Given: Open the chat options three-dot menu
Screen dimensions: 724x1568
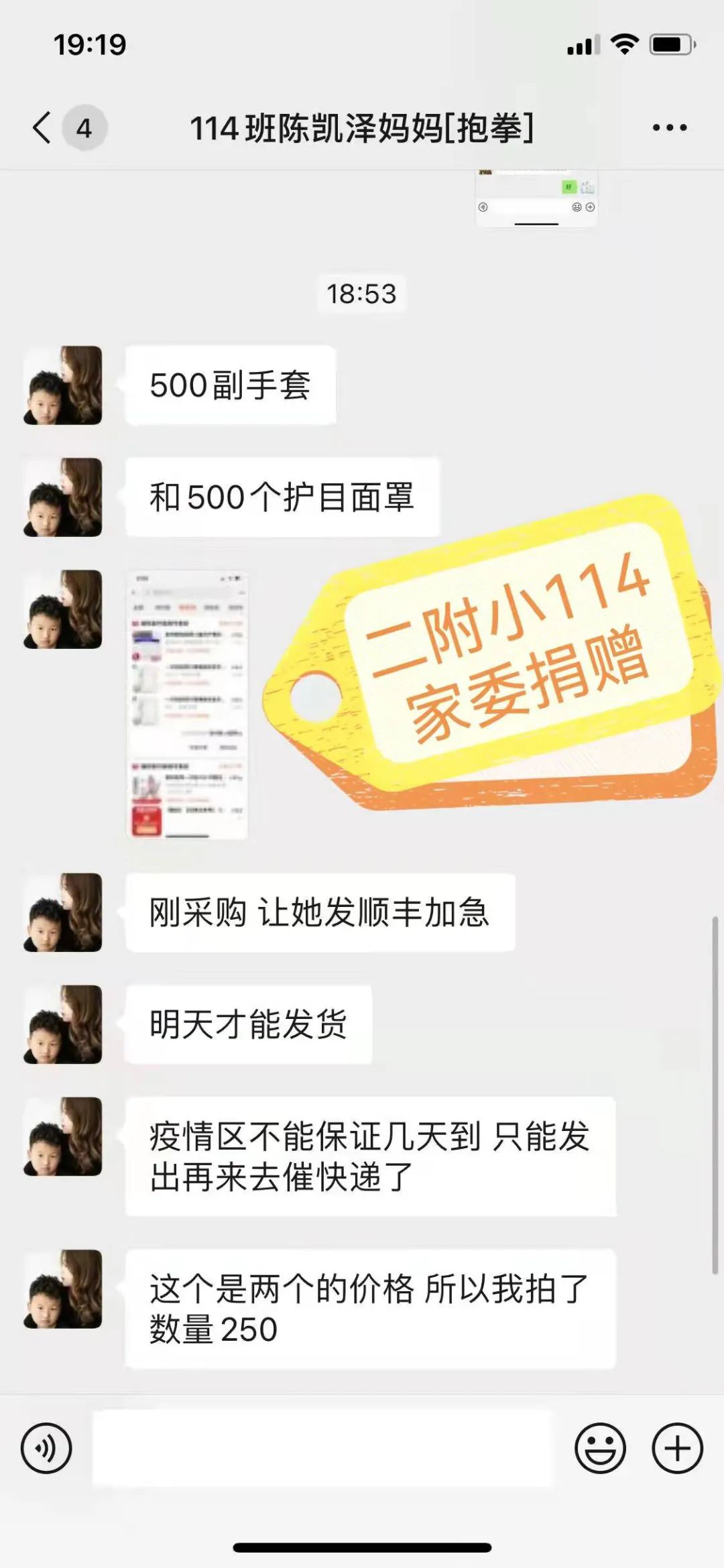Looking at the screenshot, I should coord(669,127).
